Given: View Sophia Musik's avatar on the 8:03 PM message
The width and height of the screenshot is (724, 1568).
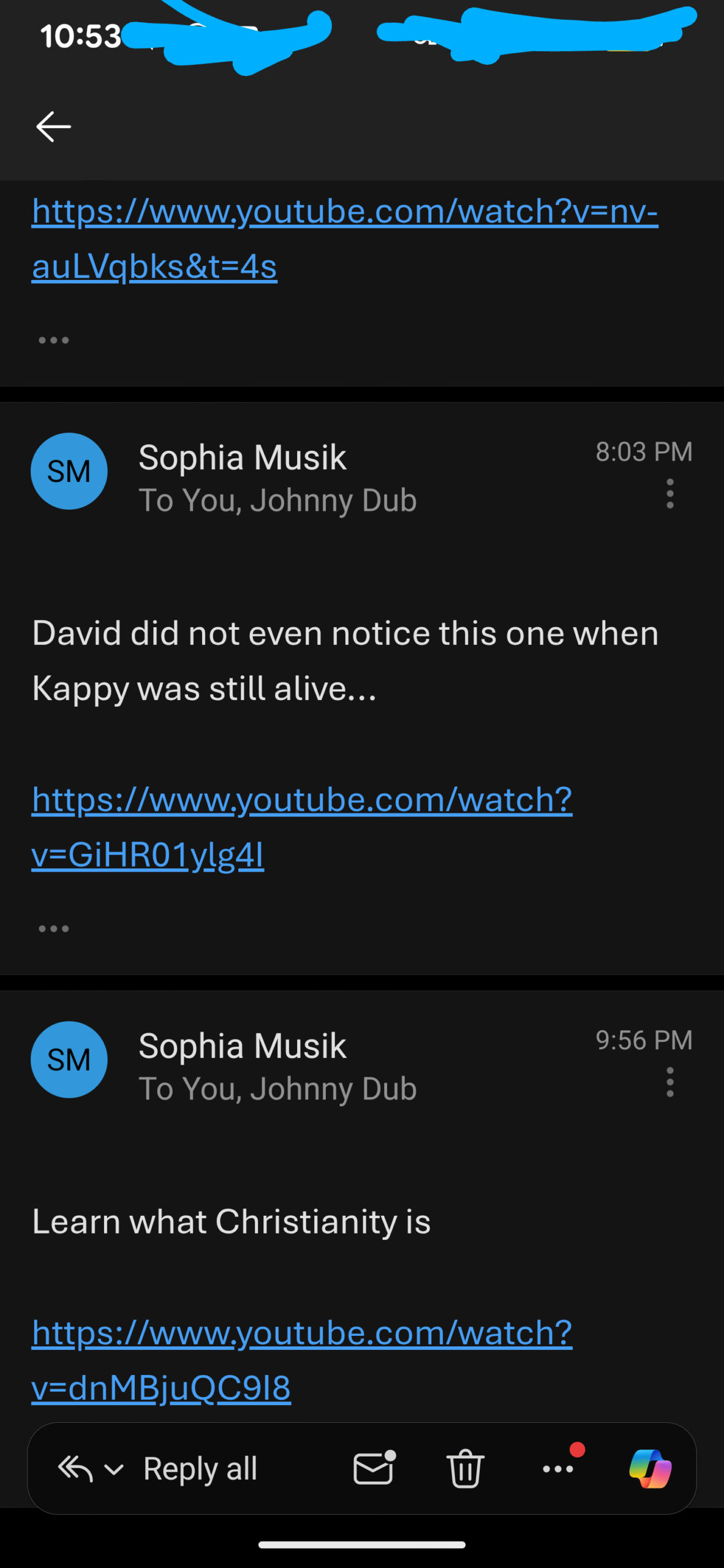Looking at the screenshot, I should (69, 471).
